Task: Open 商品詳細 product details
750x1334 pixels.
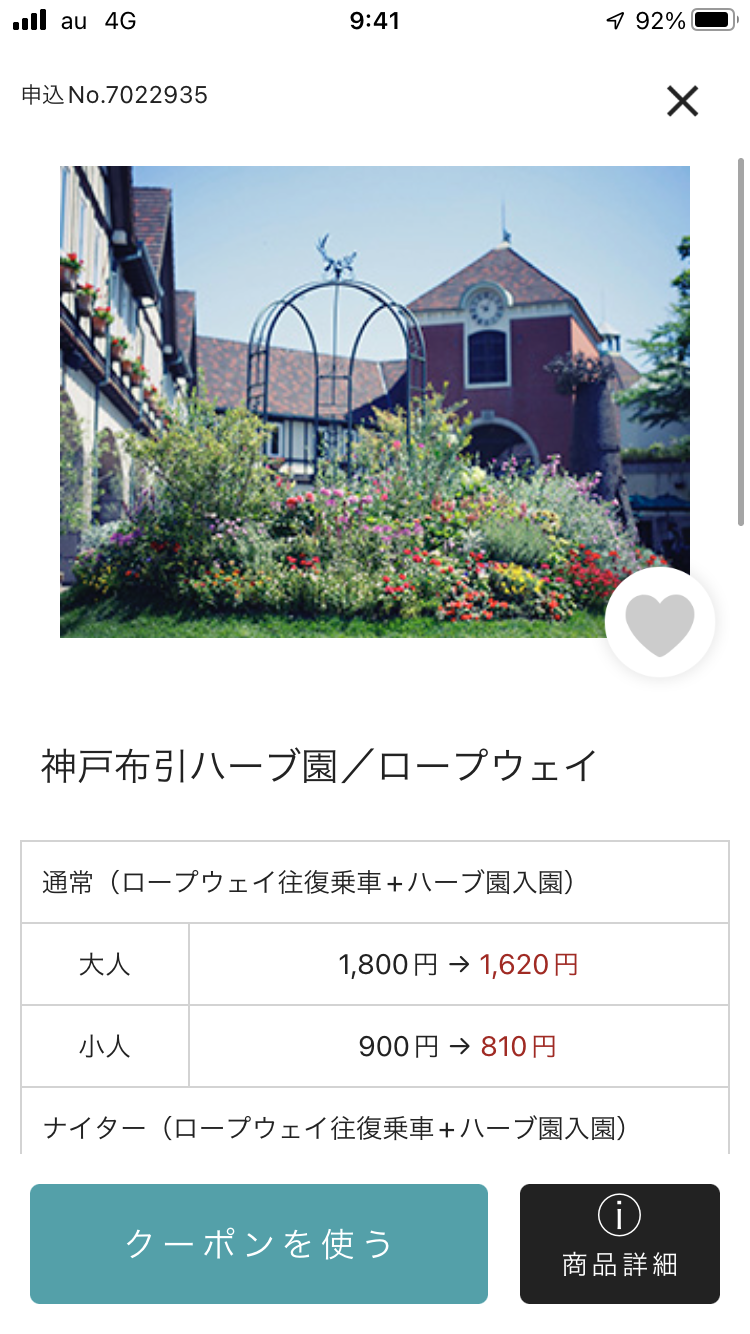Action: tap(620, 1244)
